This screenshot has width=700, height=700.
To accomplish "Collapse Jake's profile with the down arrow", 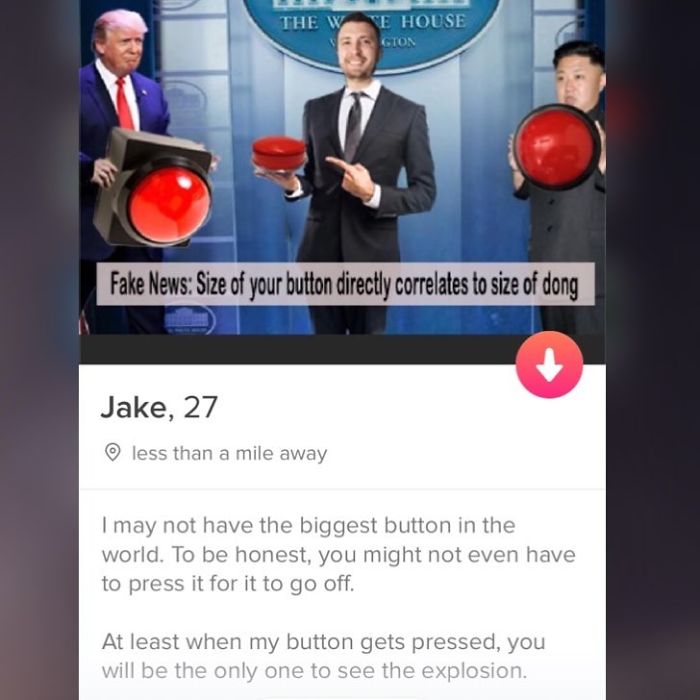I will click(x=549, y=365).
